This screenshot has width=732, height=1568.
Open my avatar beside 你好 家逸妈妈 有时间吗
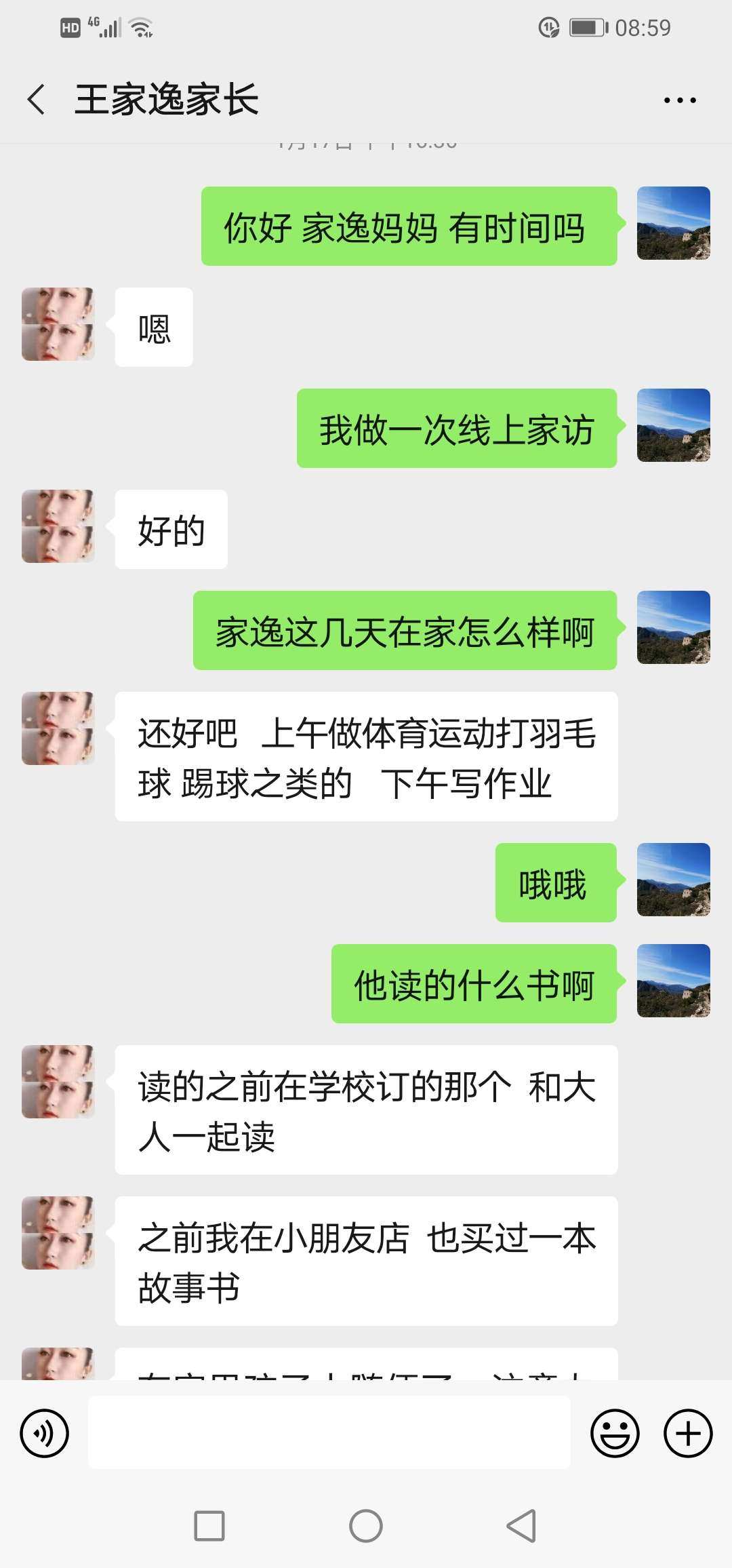click(x=673, y=223)
